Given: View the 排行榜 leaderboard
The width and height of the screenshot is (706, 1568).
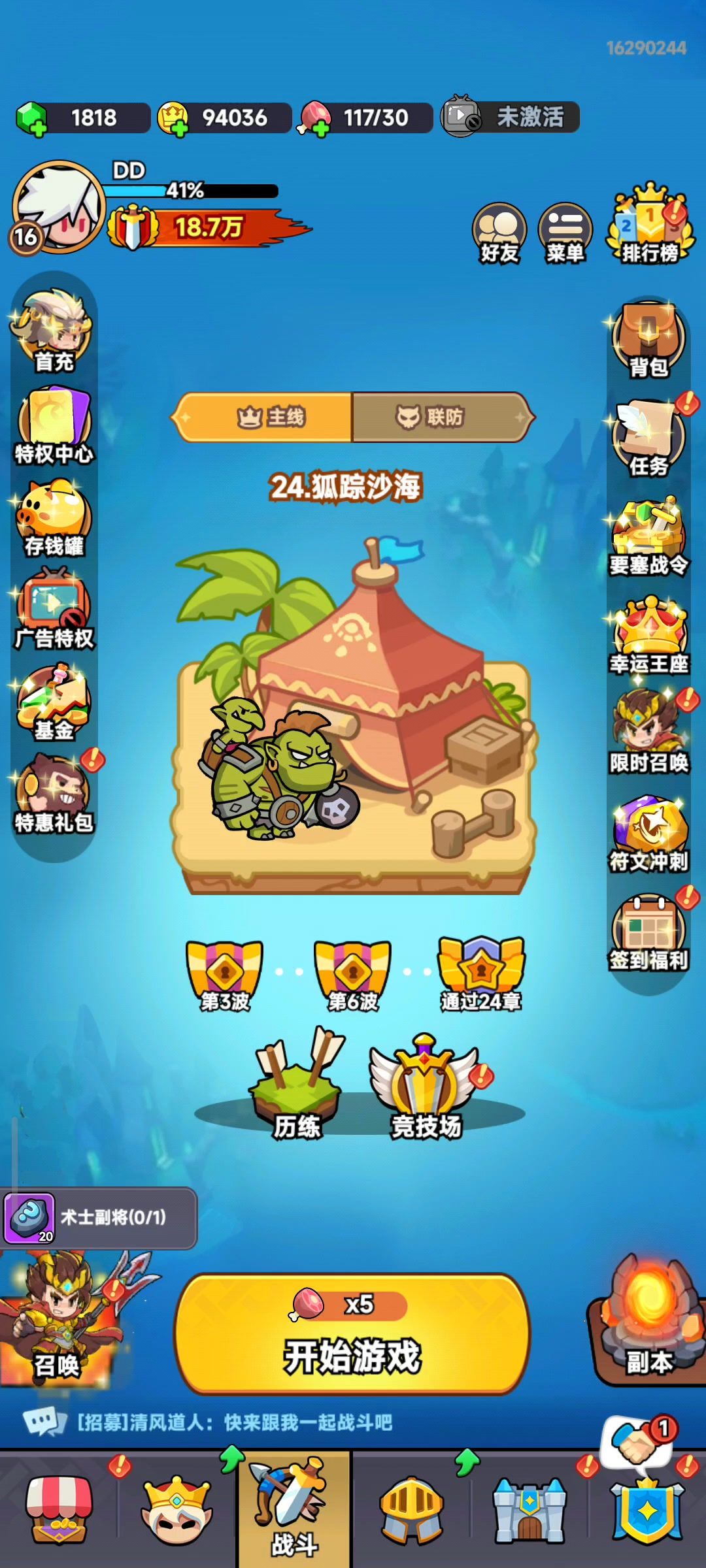Looking at the screenshot, I should tap(649, 226).
